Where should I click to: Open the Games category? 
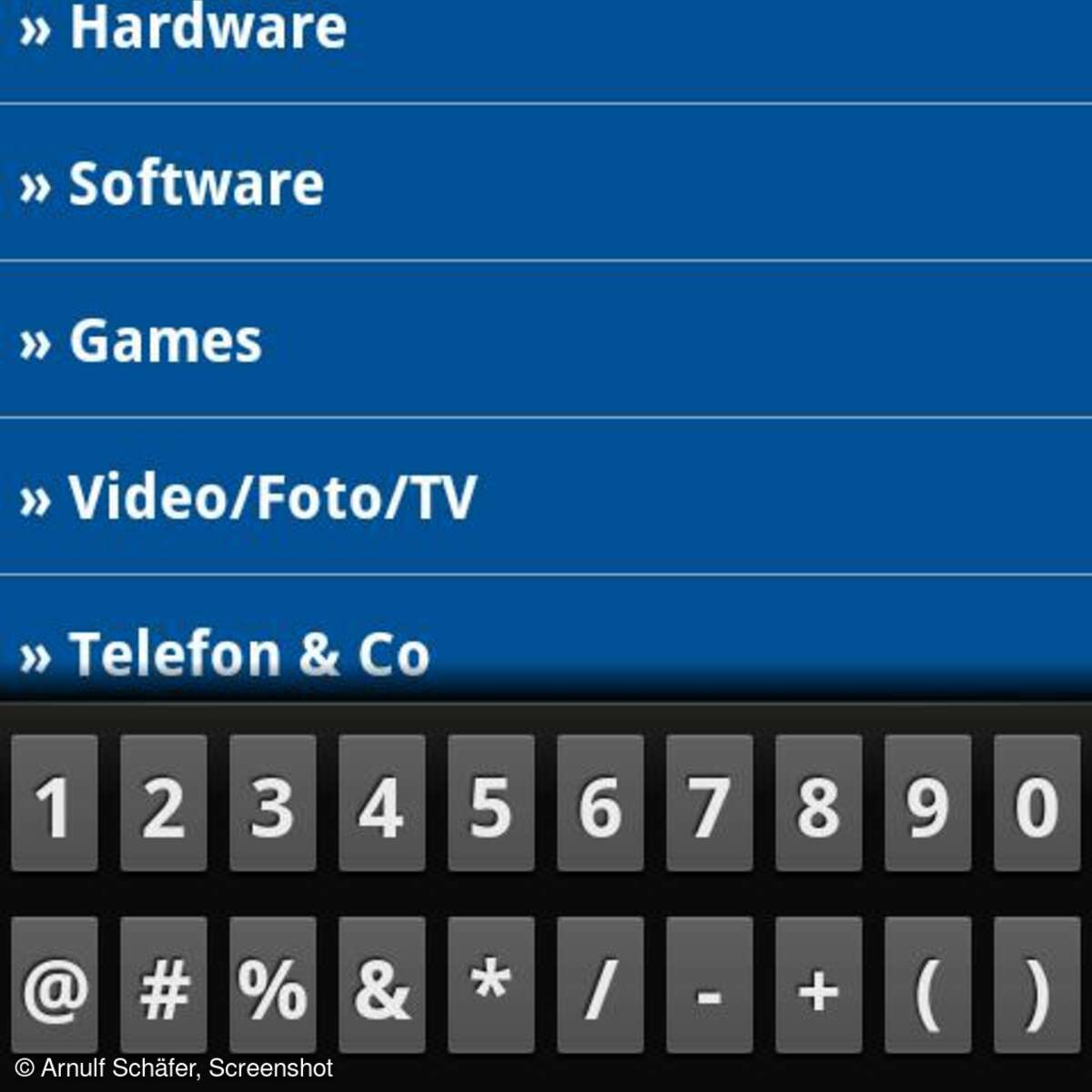[166, 341]
